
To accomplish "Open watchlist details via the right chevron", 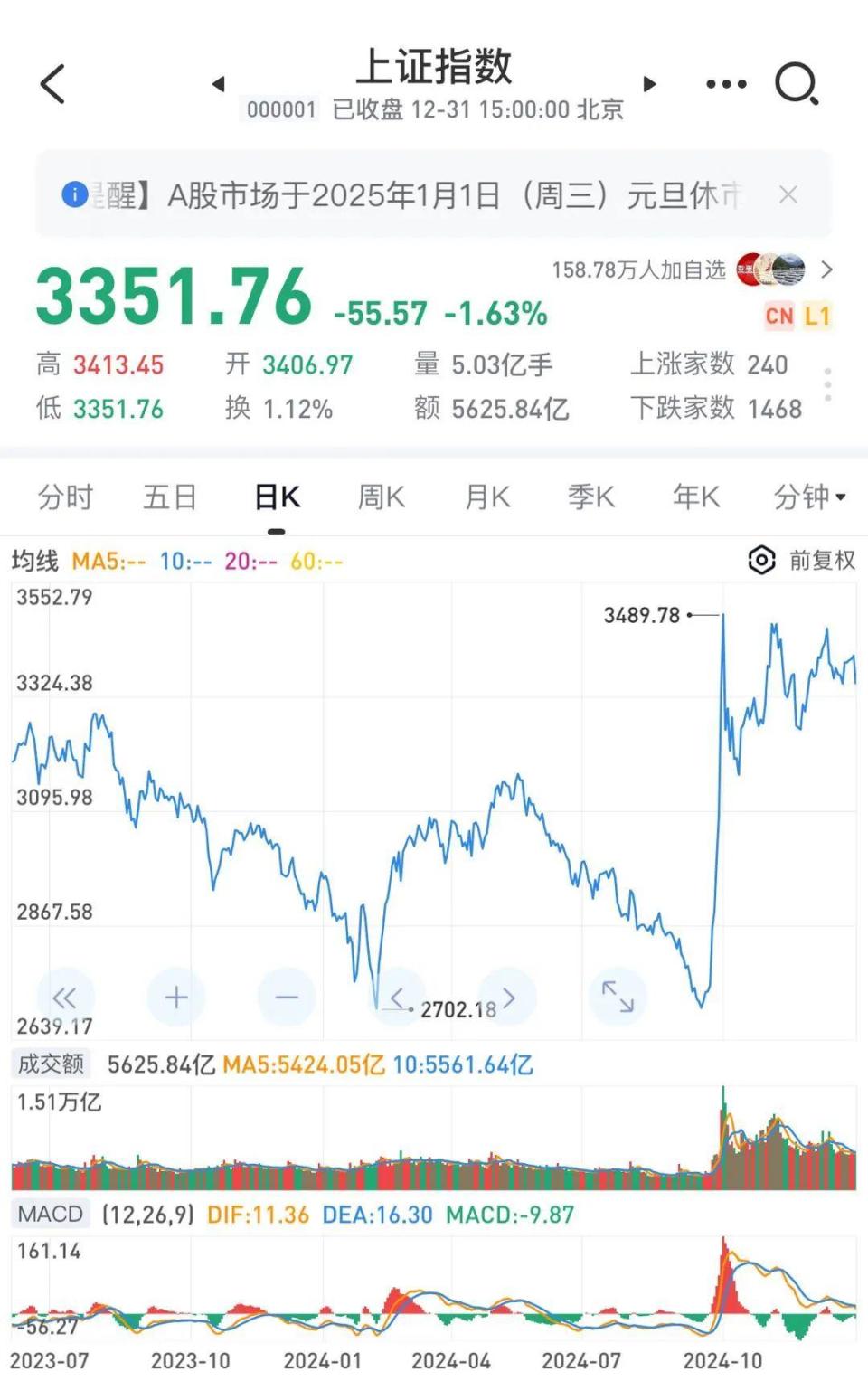I will [x=828, y=270].
